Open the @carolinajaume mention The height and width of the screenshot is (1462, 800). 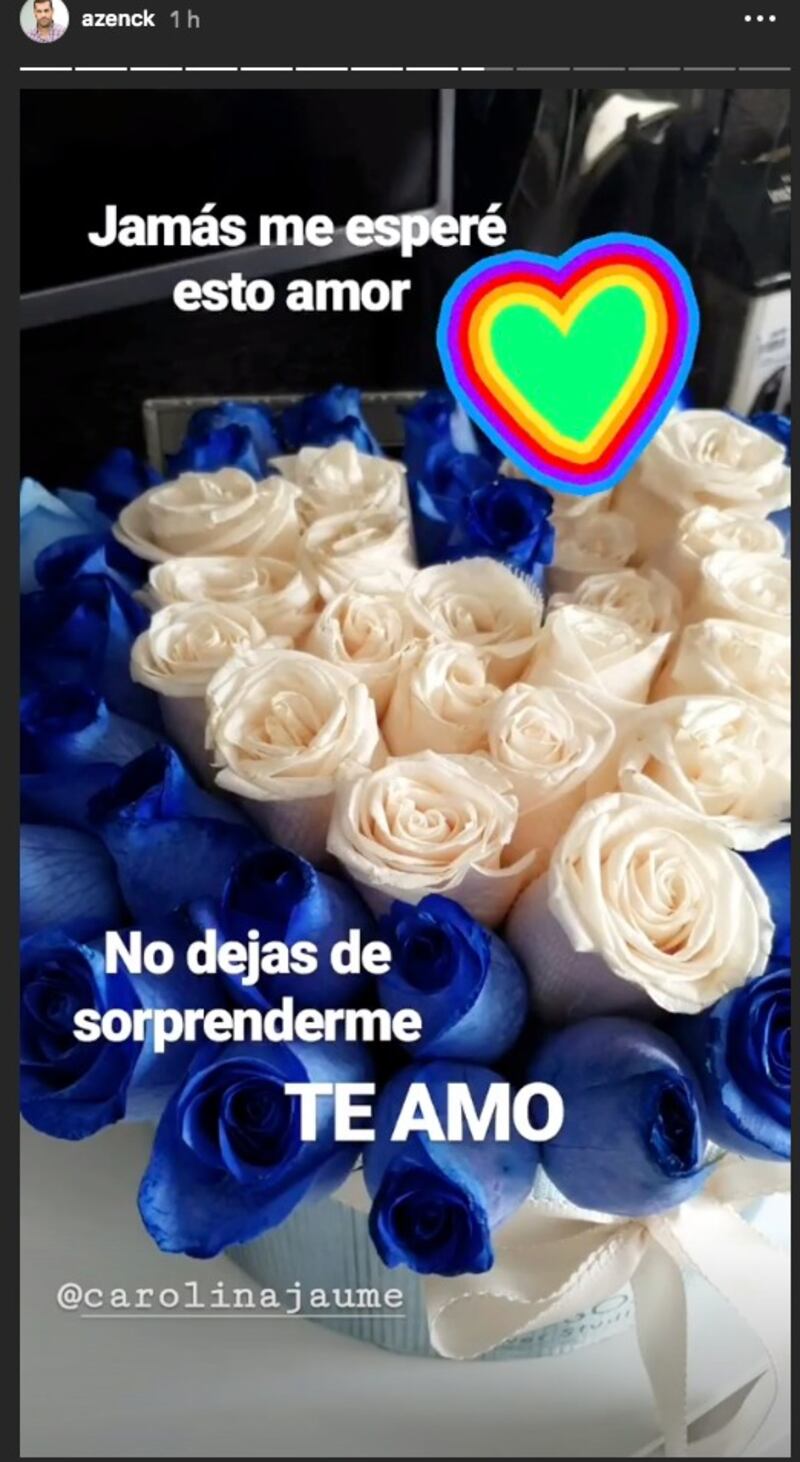(x=231, y=1297)
